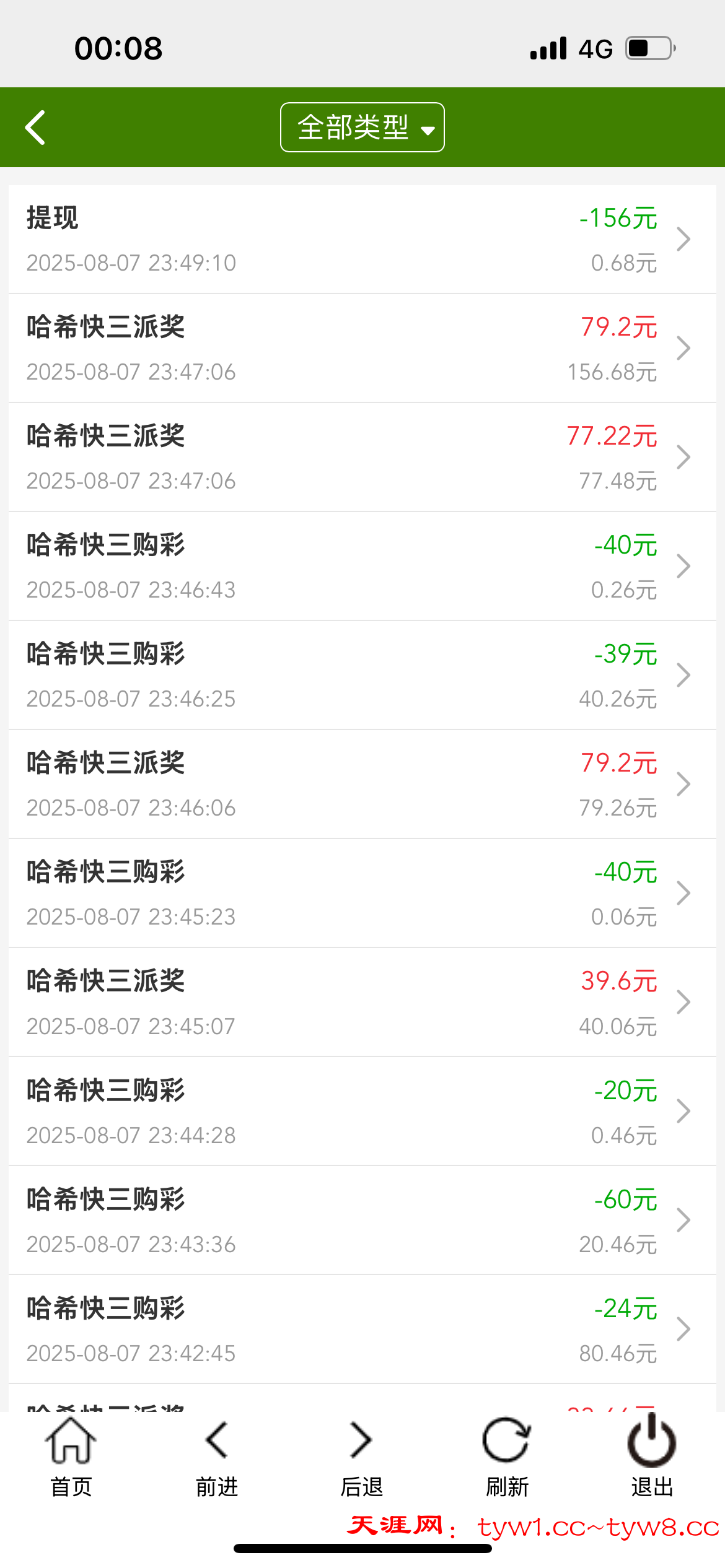This screenshot has width=725, height=1568.
Task: Refresh the page with 刷新
Action: click(x=507, y=1455)
